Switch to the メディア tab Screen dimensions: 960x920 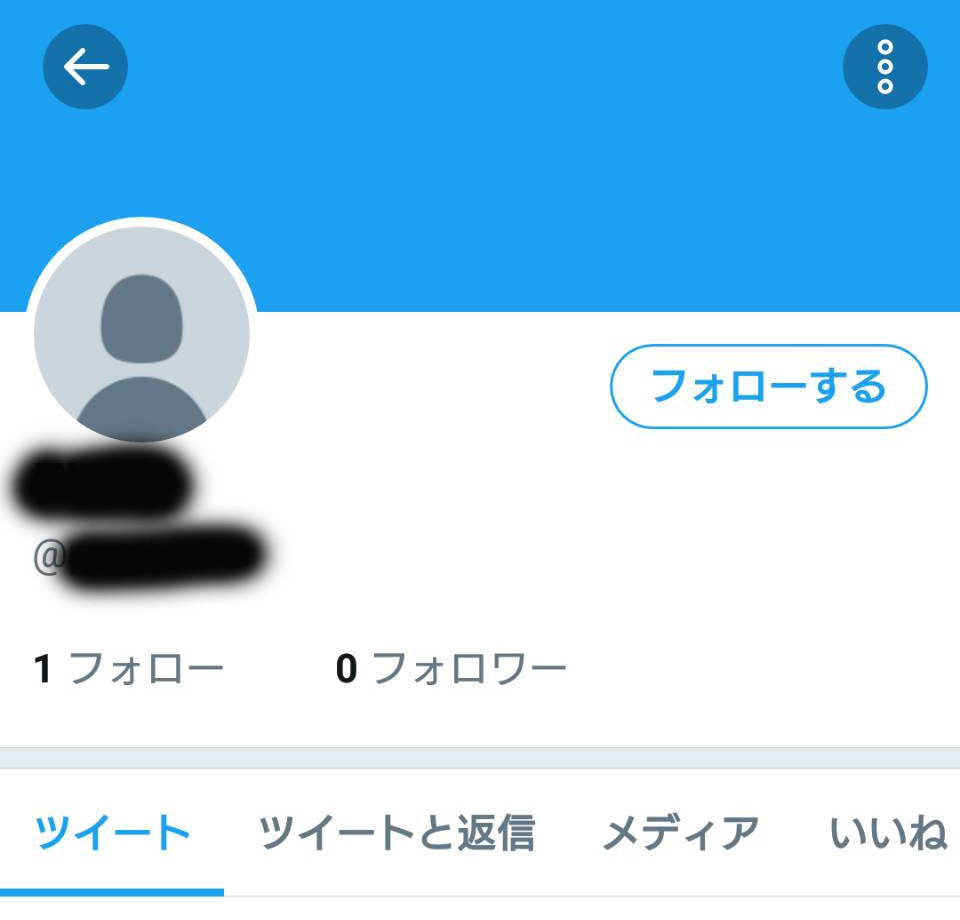click(x=680, y=832)
